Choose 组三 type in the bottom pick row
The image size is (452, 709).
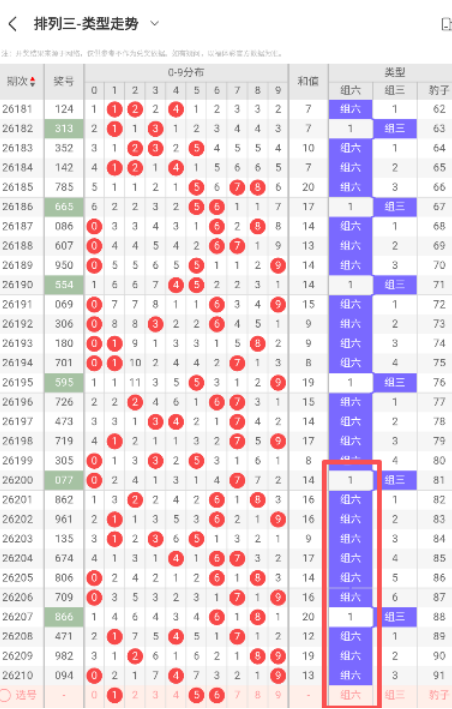point(395,695)
